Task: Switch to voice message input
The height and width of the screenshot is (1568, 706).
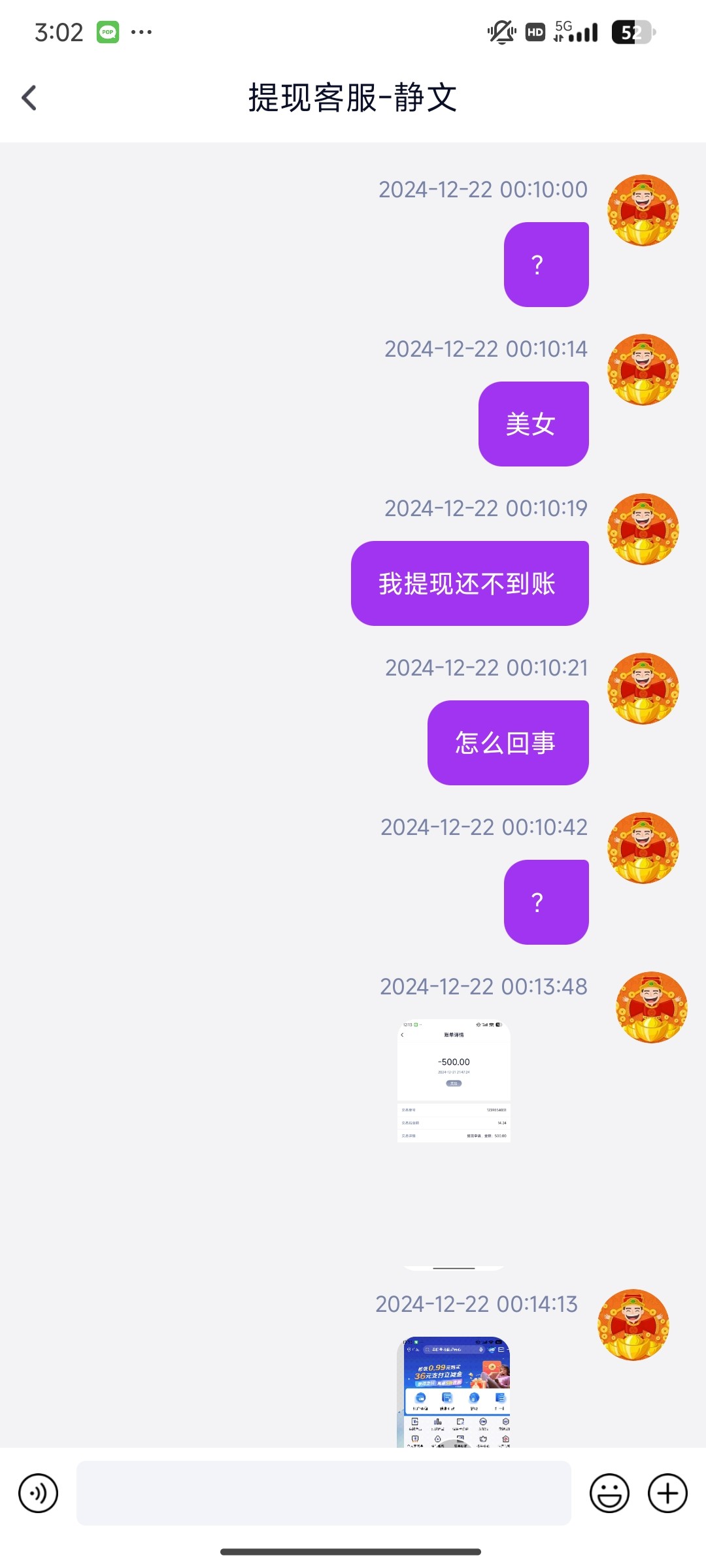Action: [x=38, y=1493]
